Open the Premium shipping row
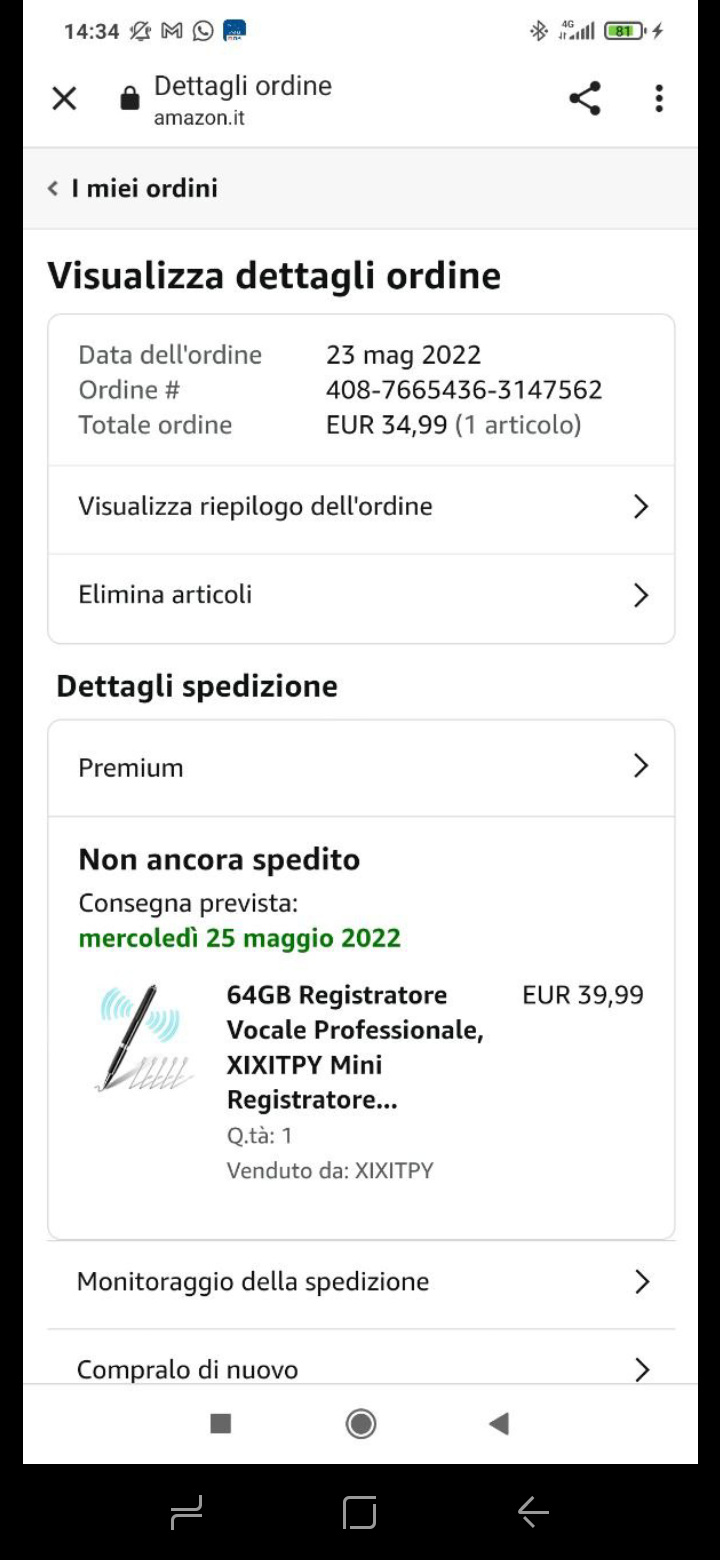The width and height of the screenshot is (720, 1560). point(360,767)
